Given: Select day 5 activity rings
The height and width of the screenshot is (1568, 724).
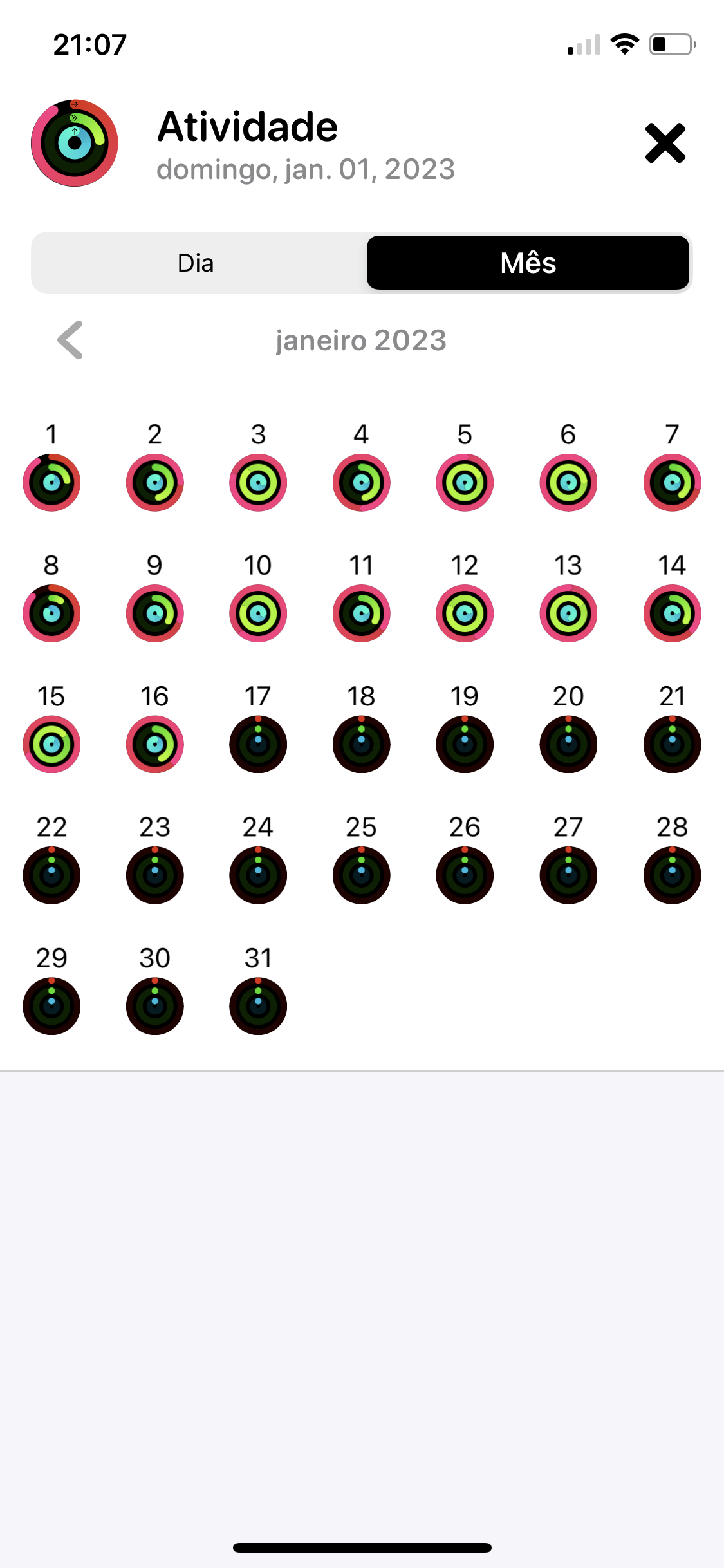Looking at the screenshot, I should pos(465,482).
